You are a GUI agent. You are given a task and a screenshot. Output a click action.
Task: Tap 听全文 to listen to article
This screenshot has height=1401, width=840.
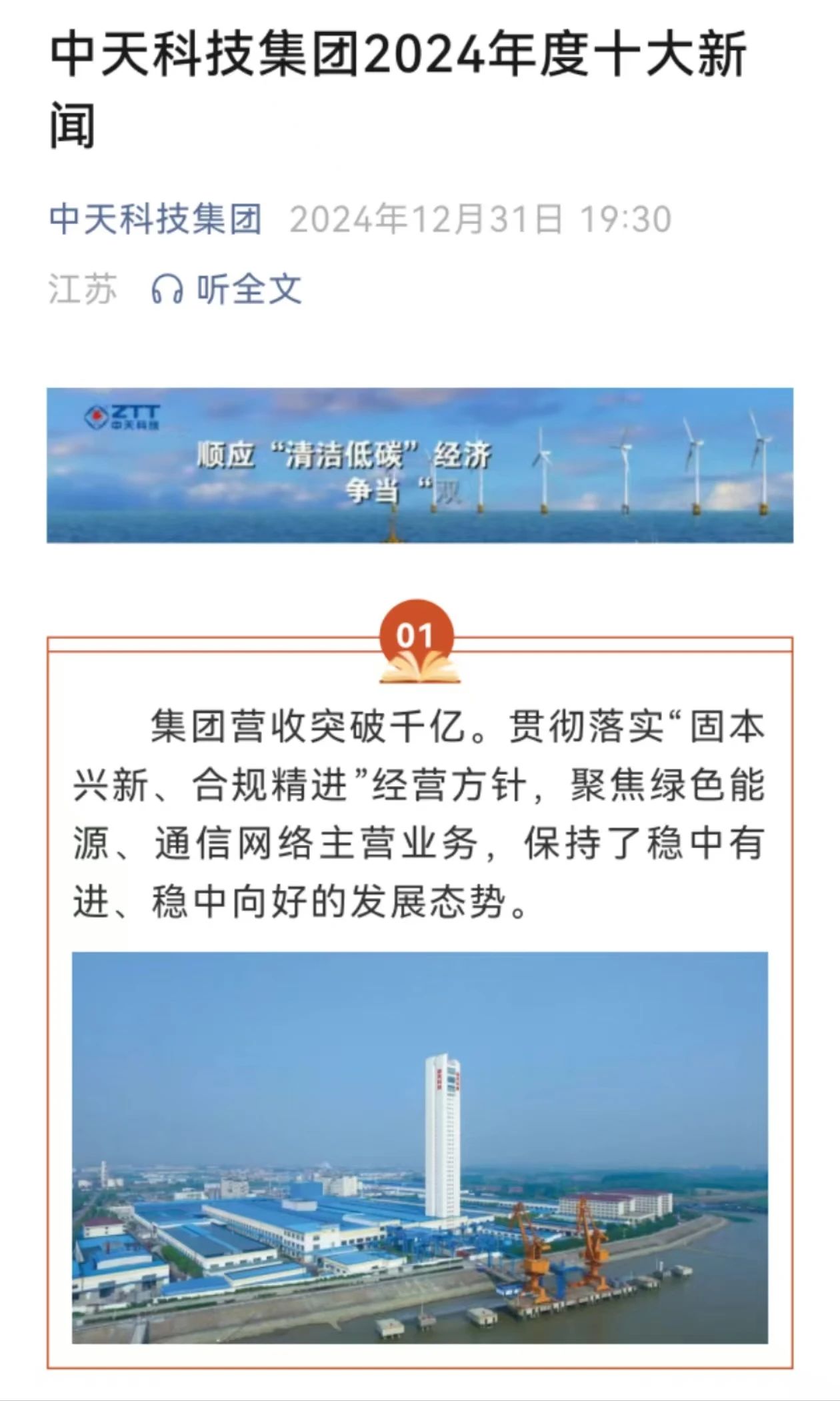[227, 289]
